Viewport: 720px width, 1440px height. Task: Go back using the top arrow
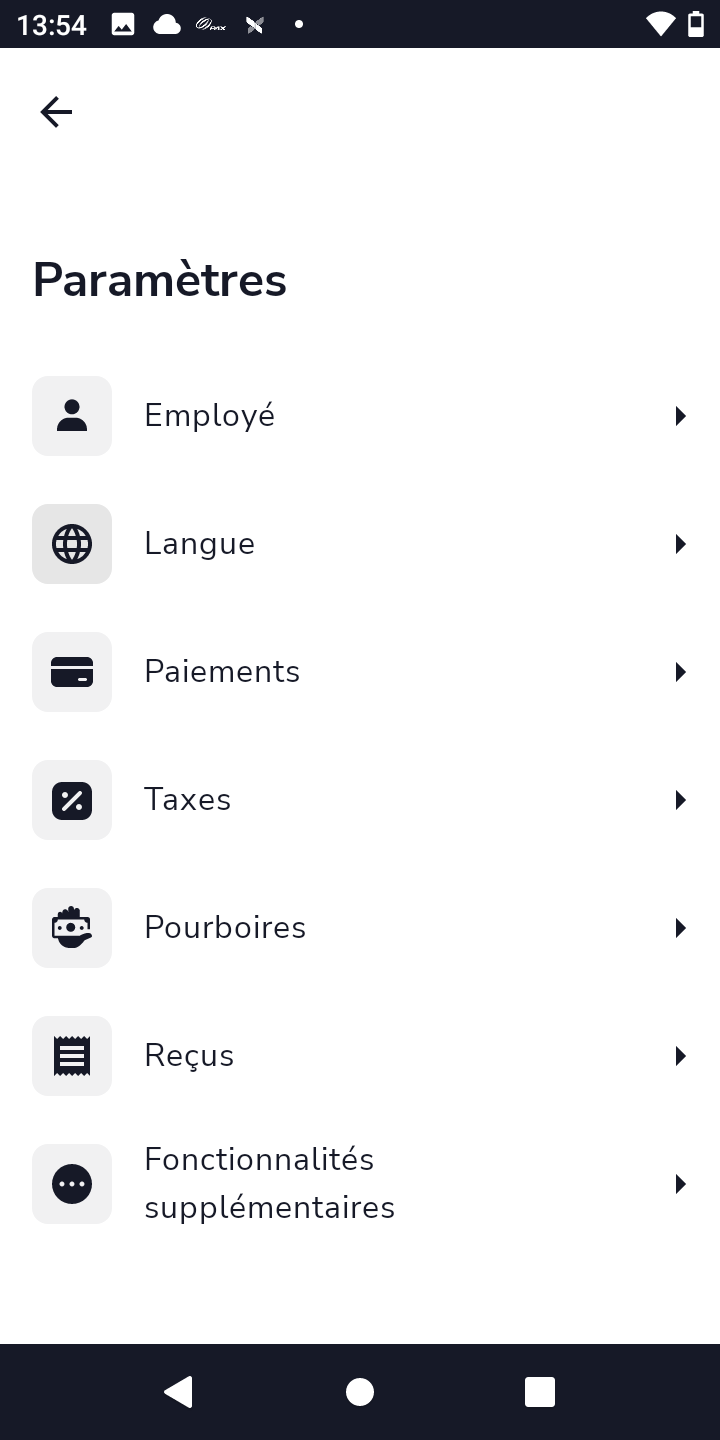[x=56, y=112]
